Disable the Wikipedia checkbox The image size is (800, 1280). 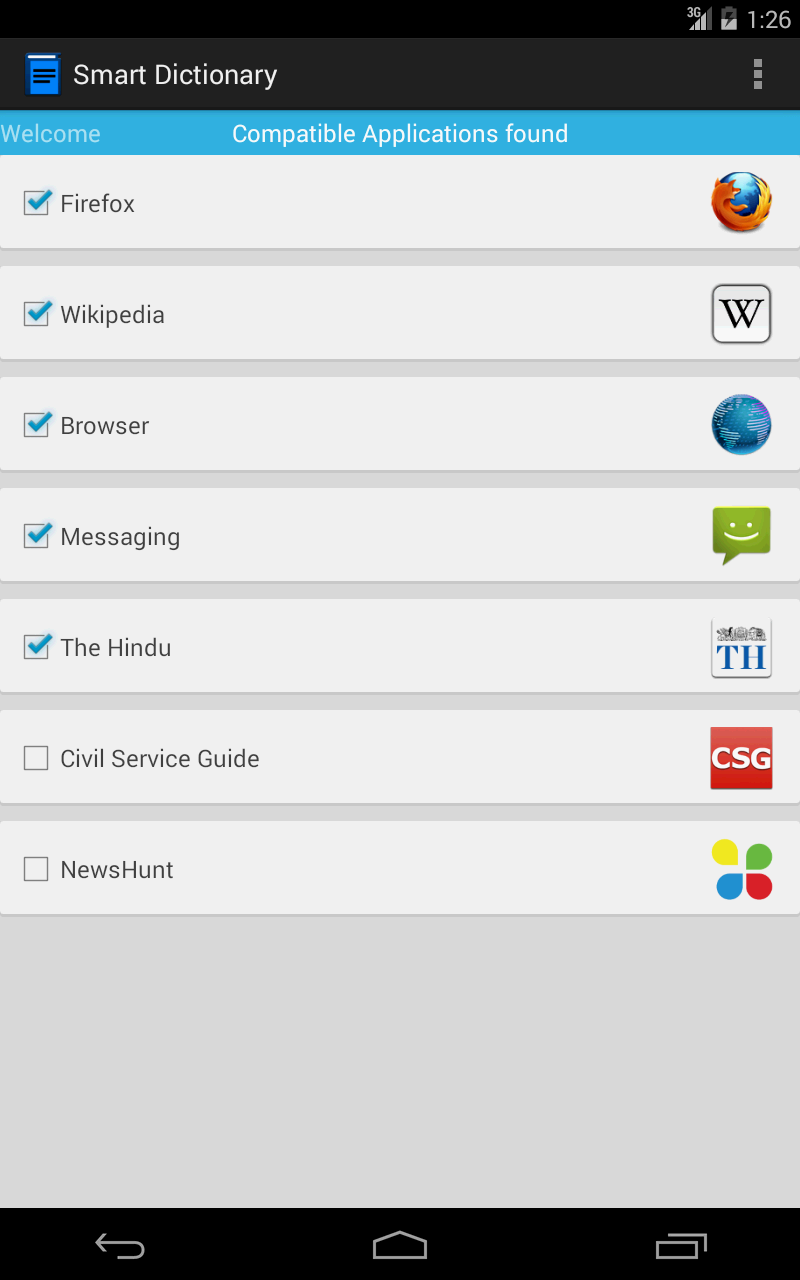click(36, 314)
